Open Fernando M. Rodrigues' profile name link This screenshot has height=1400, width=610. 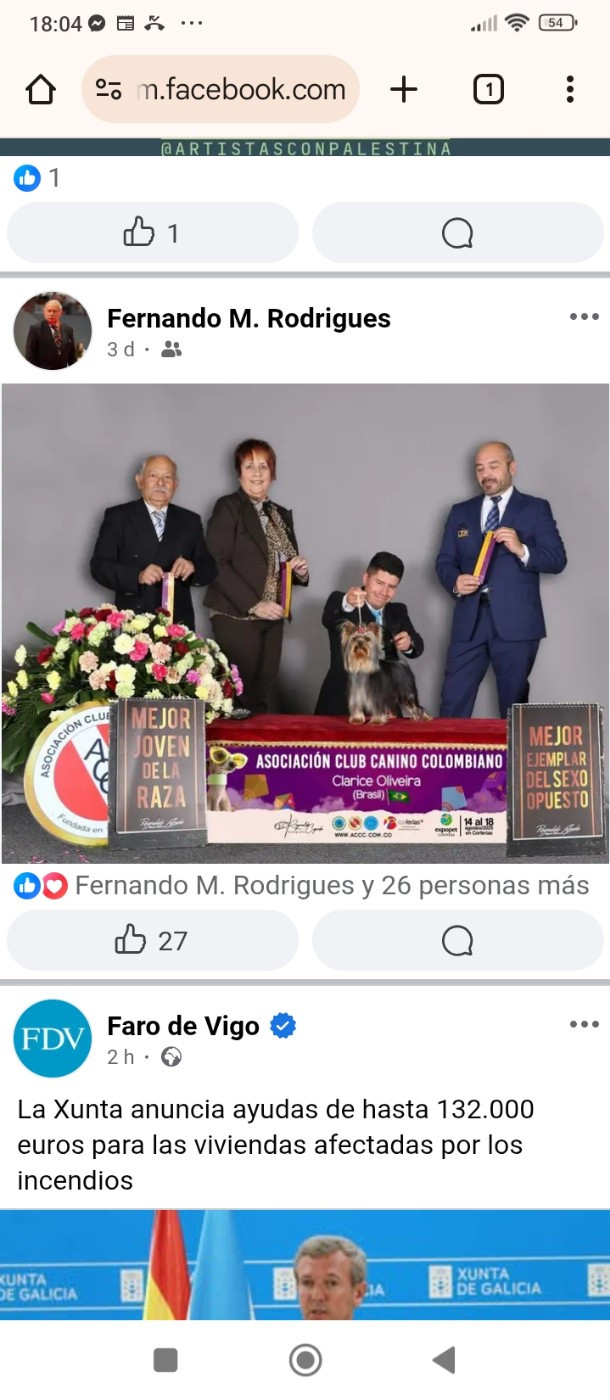click(x=248, y=318)
